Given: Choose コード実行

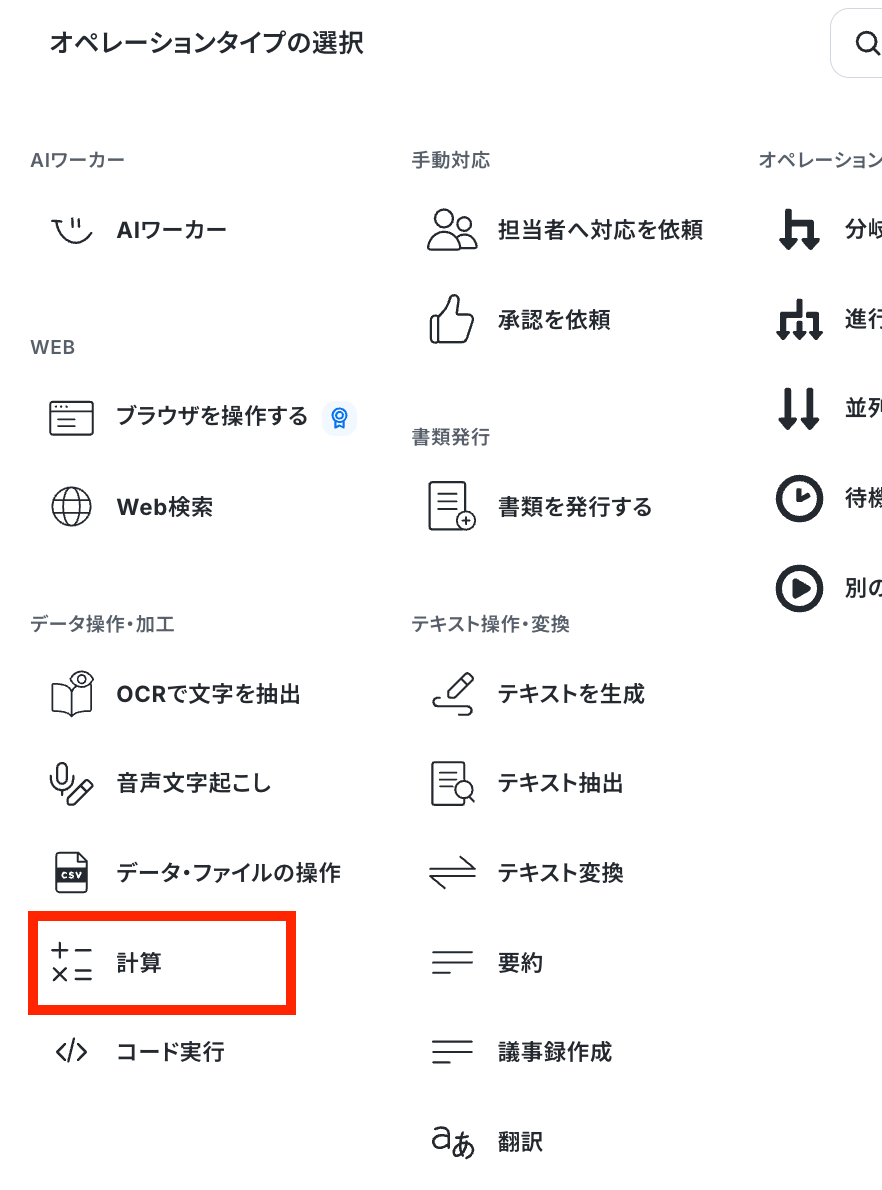Looking at the screenshot, I should click(x=138, y=1052).
